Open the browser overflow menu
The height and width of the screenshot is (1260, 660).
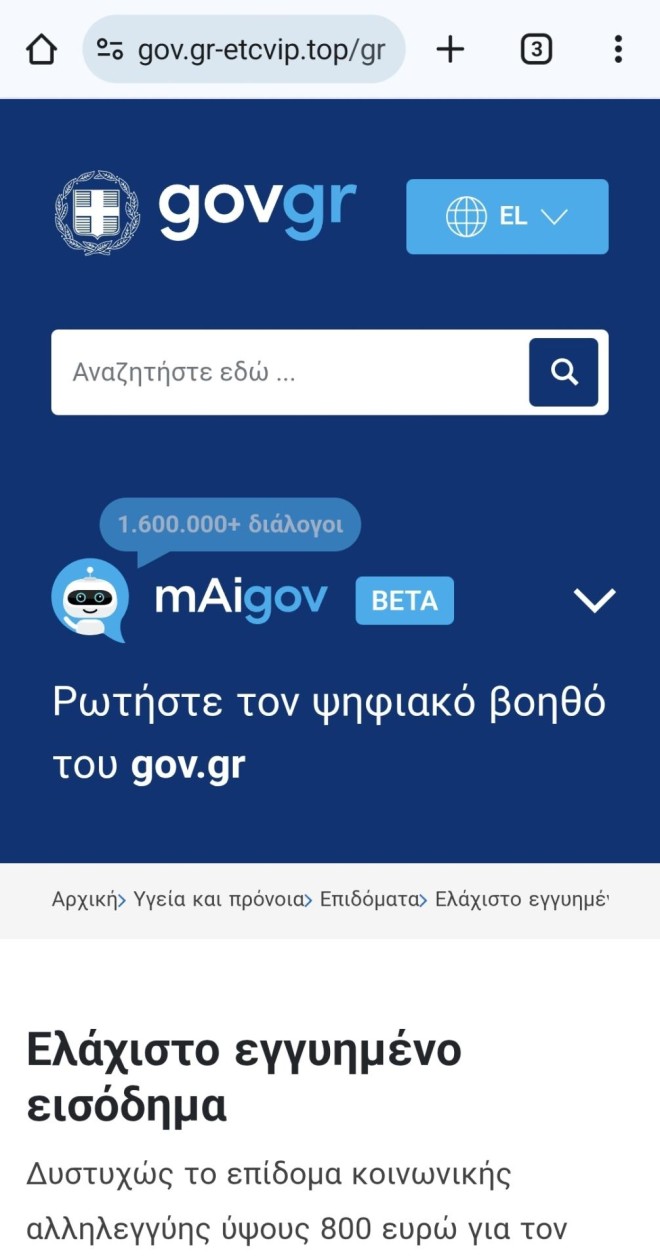click(x=618, y=49)
